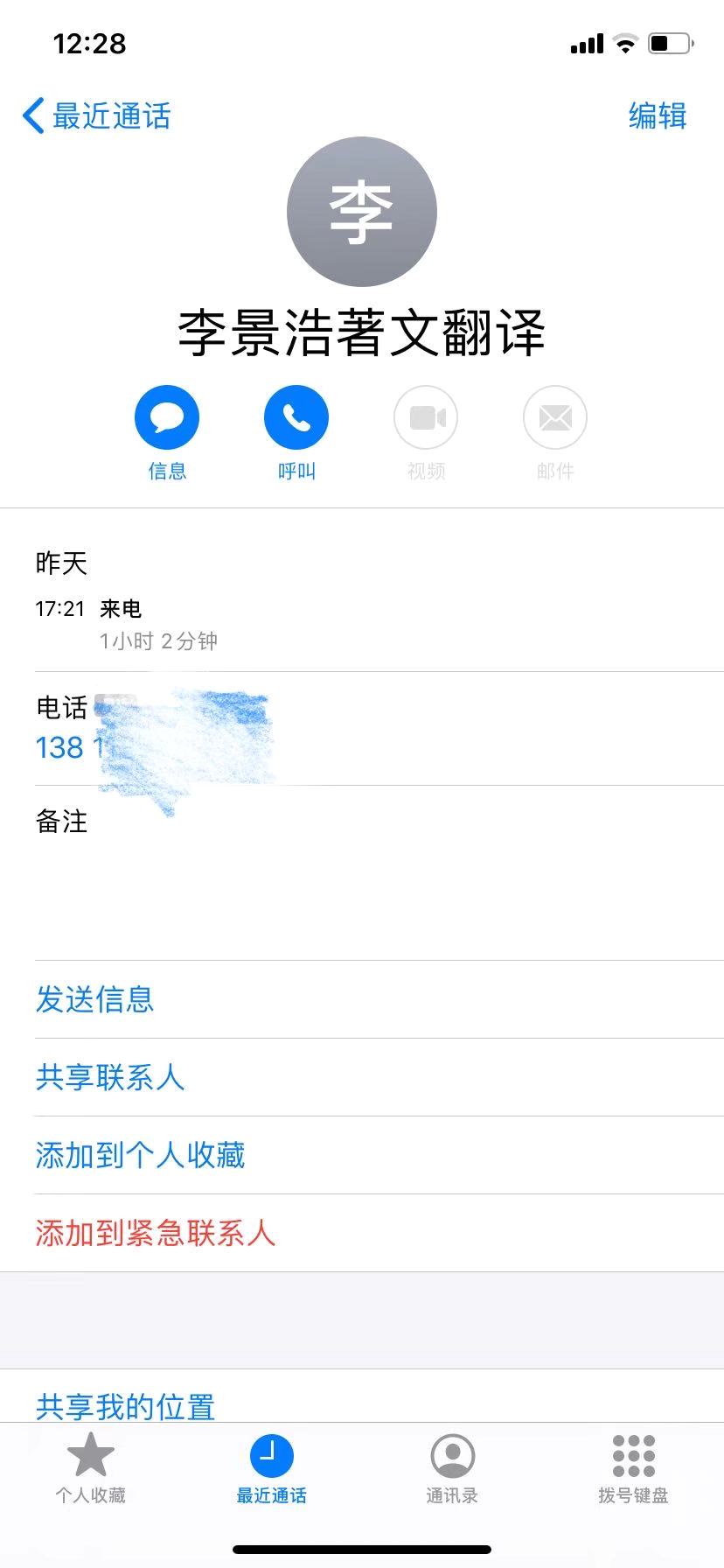The height and width of the screenshot is (1568, 724).
Task: Go back via 最近通话 back chevron
Action: 96,115
